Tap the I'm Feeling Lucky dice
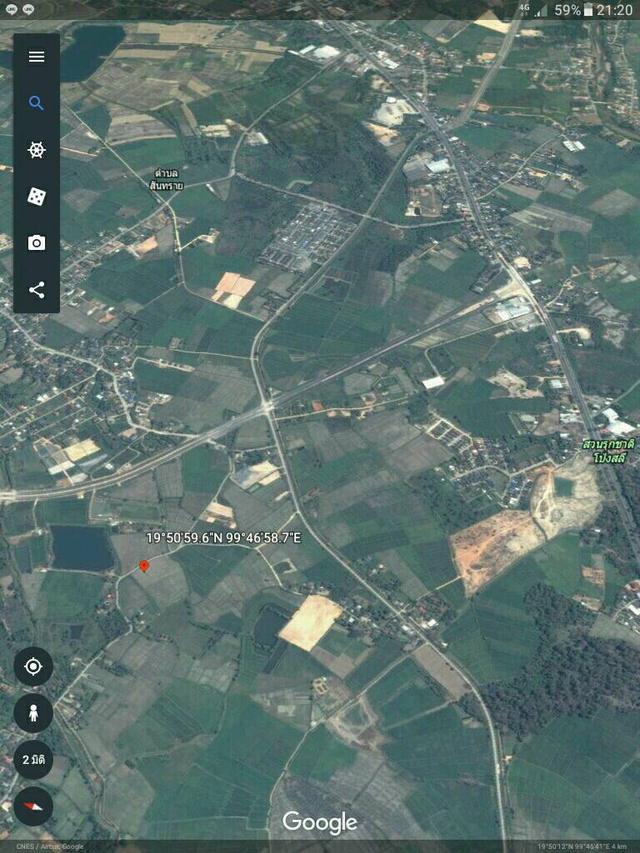 (37, 196)
